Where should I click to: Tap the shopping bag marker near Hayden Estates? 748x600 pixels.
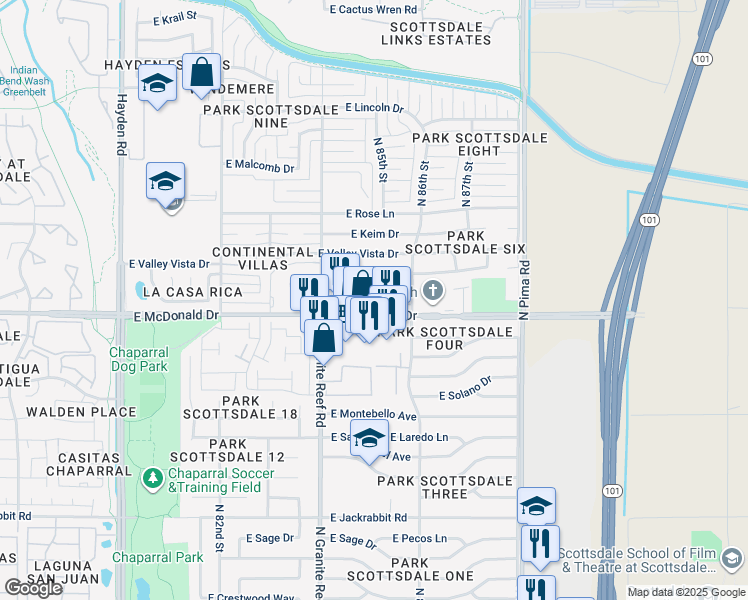click(201, 75)
